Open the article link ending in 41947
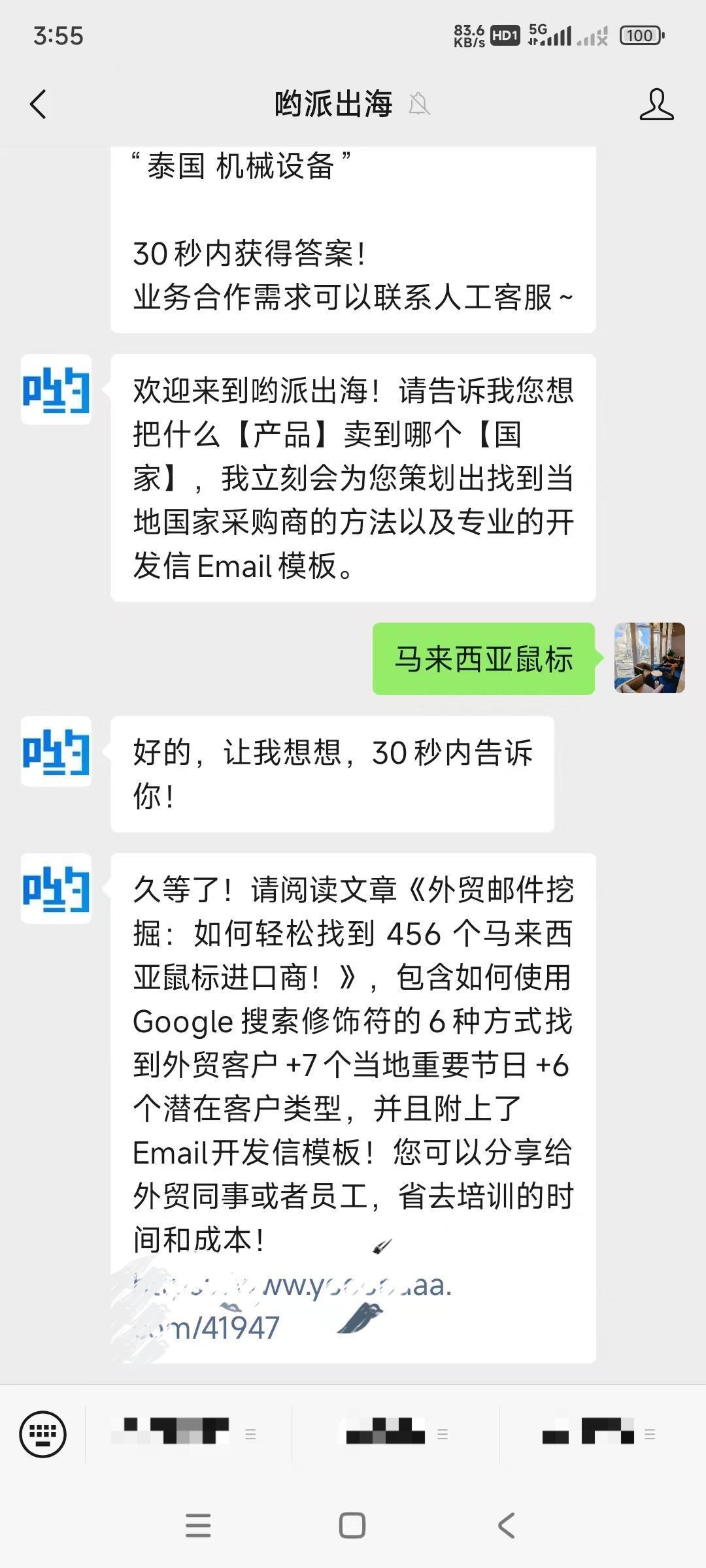The height and width of the screenshot is (1568, 706). point(292,1306)
